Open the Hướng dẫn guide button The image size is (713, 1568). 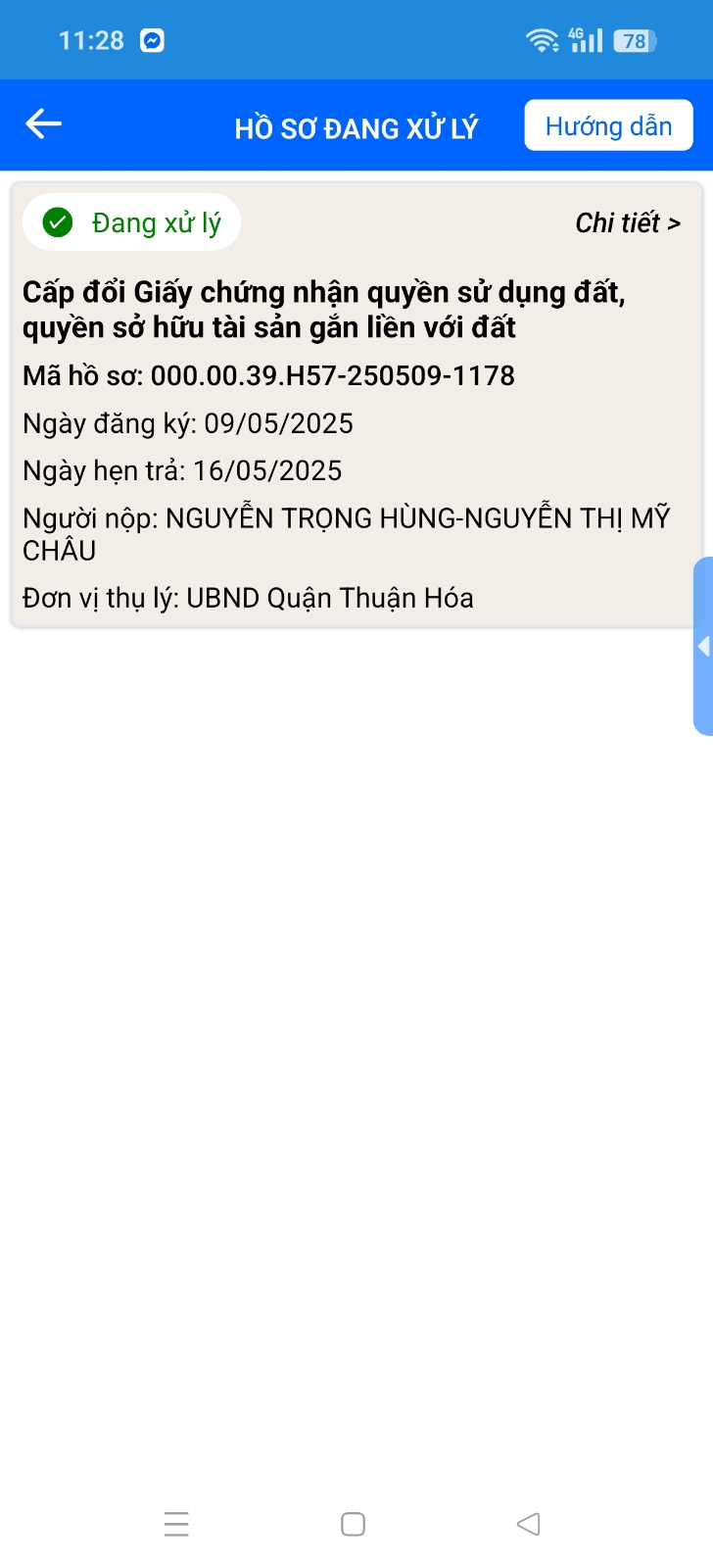tap(608, 125)
